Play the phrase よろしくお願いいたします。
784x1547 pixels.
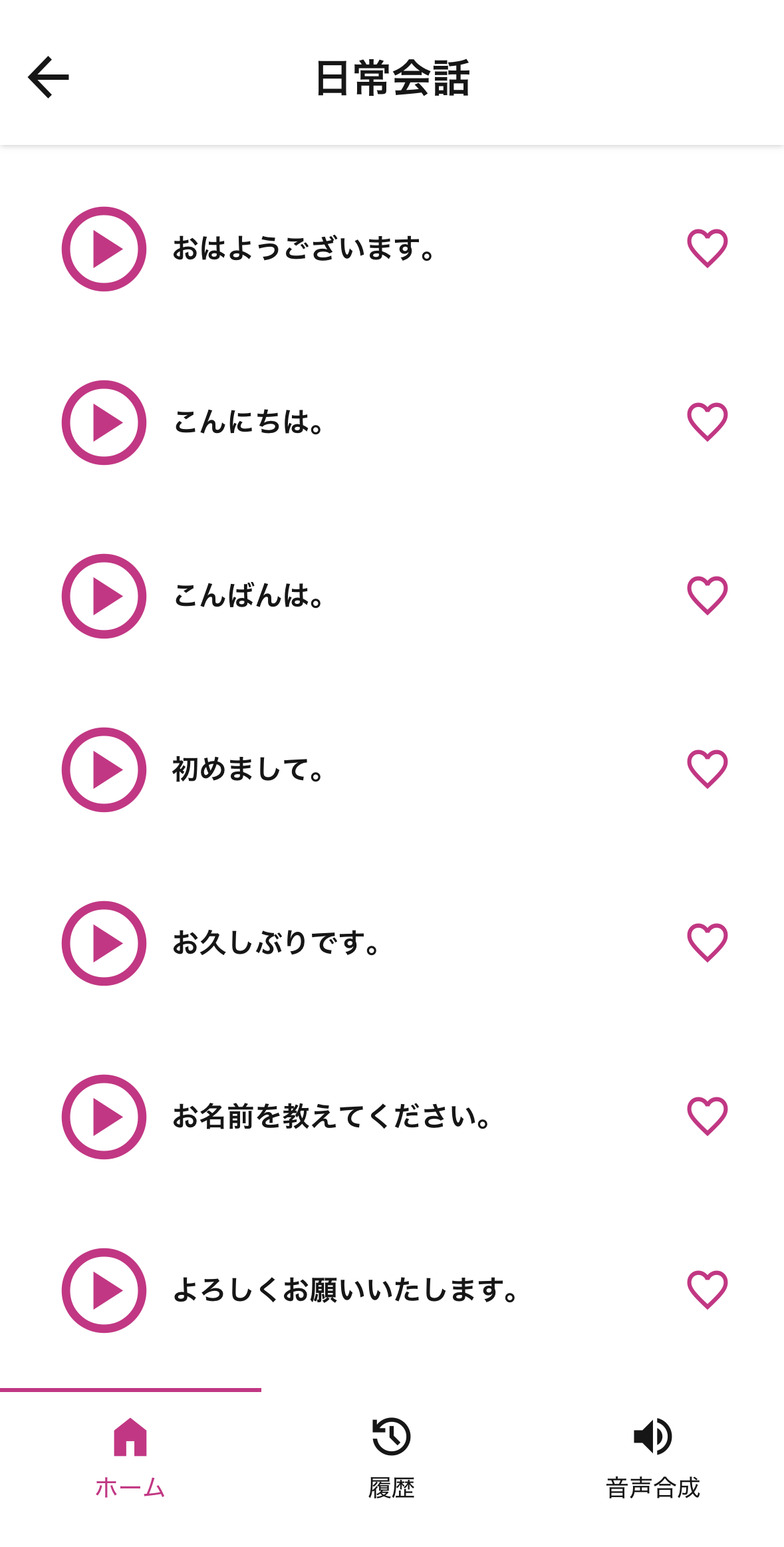point(104,1290)
